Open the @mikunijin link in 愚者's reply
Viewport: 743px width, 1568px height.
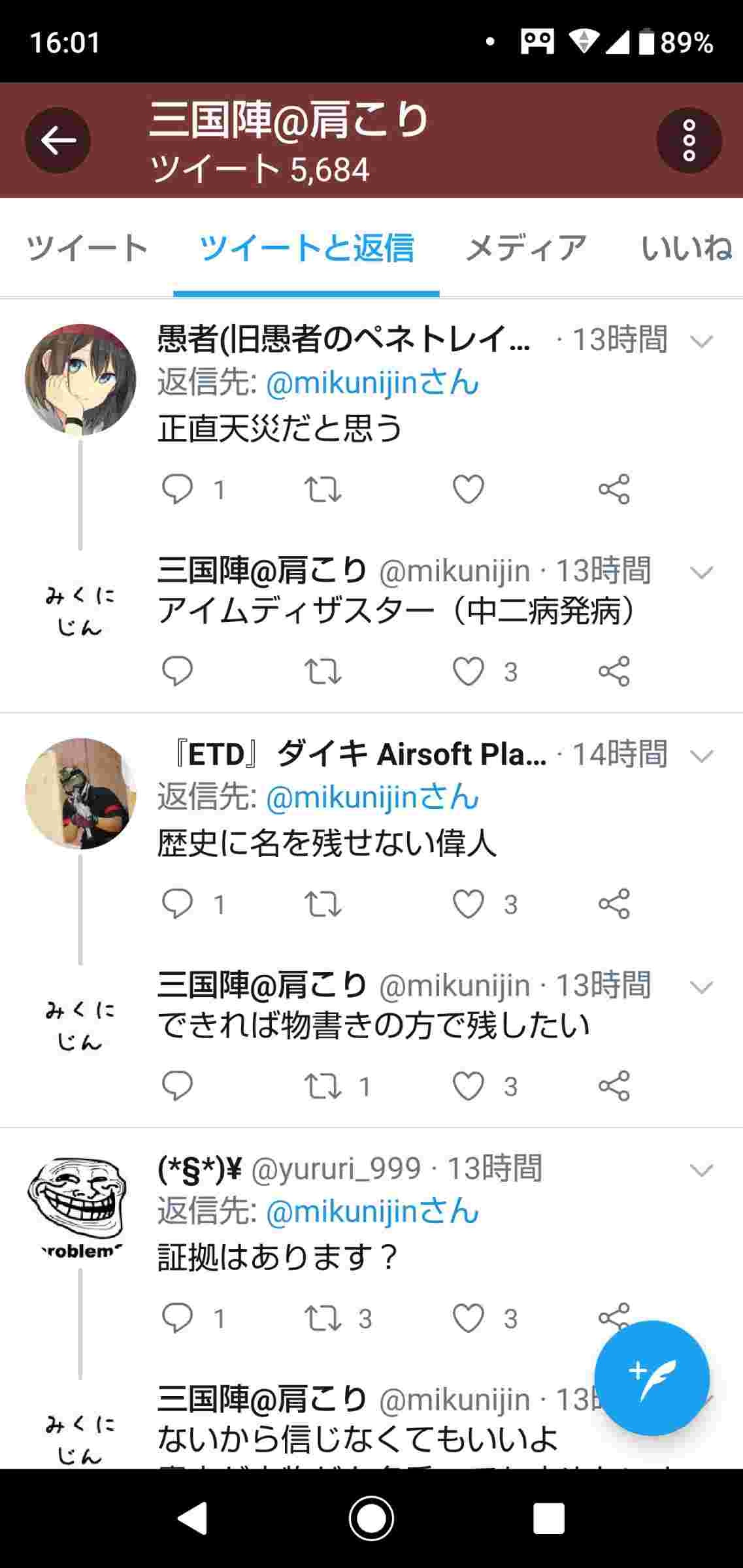click(372, 383)
